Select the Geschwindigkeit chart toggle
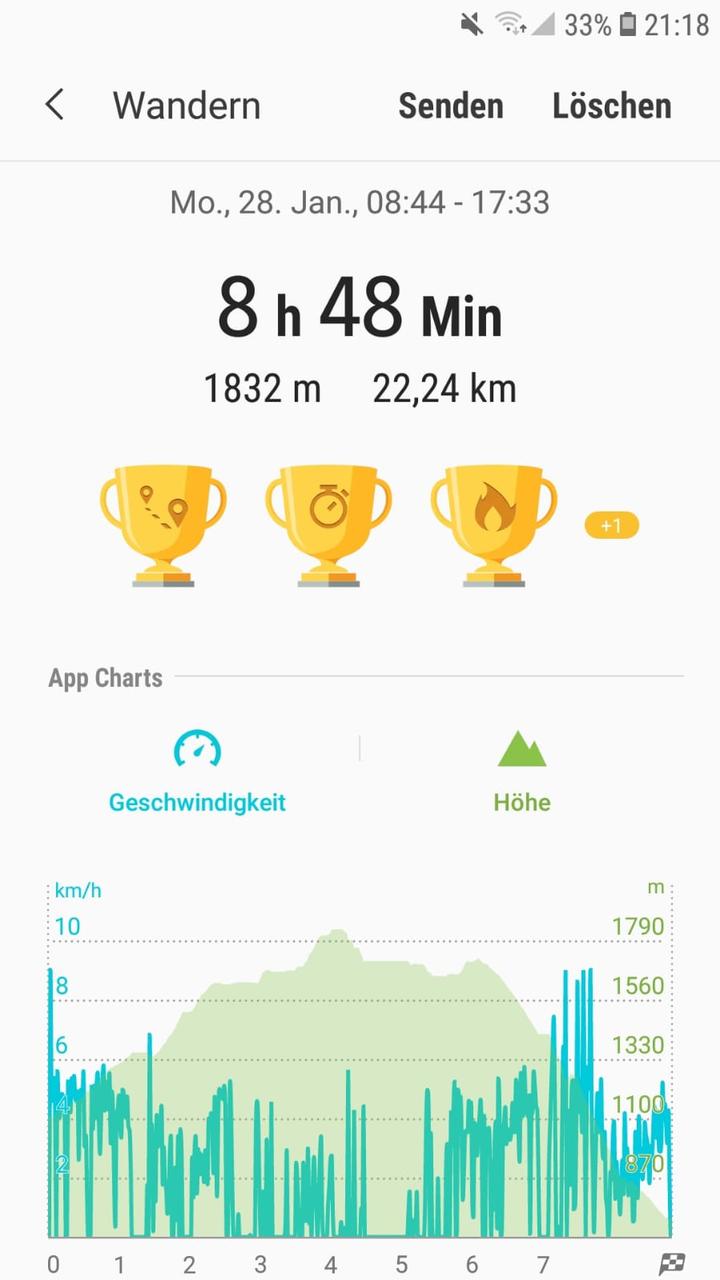Viewport: 720px width, 1280px height. 197,771
